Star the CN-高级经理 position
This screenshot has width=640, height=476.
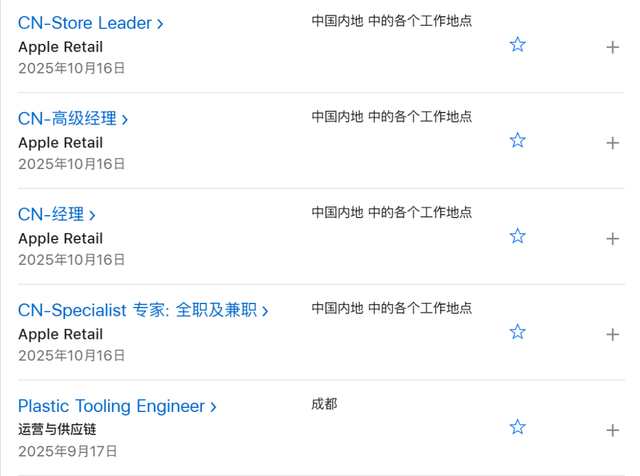517,140
